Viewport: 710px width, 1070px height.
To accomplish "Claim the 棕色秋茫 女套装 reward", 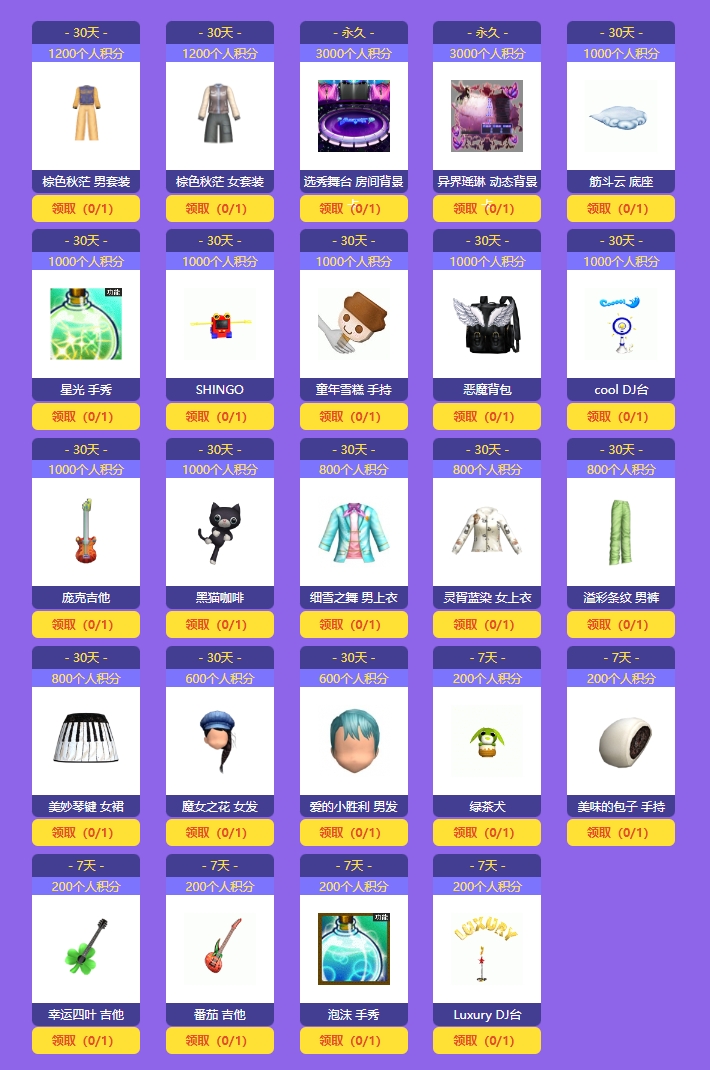I will pos(220,209).
